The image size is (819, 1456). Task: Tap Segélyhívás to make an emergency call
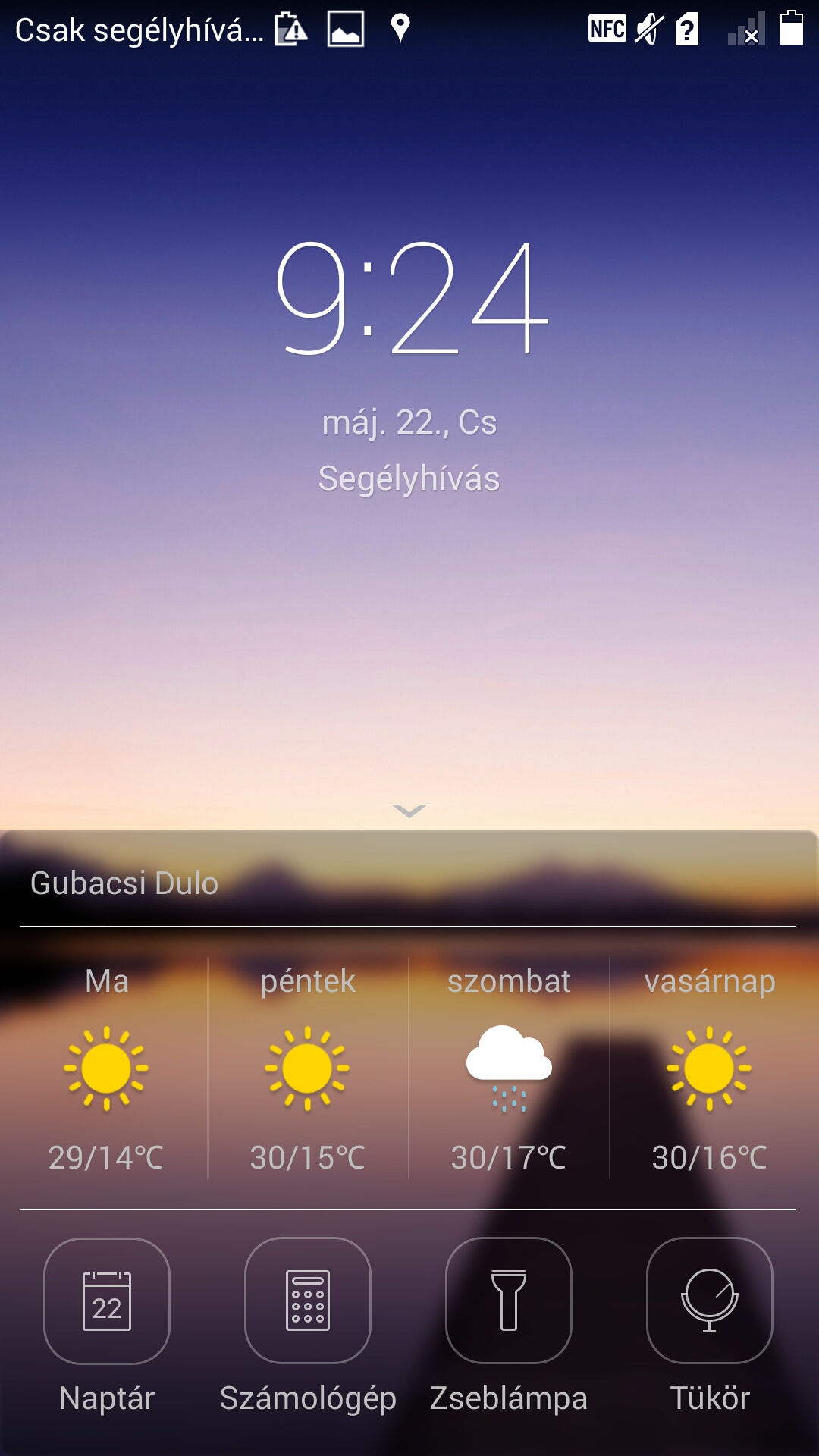(409, 479)
